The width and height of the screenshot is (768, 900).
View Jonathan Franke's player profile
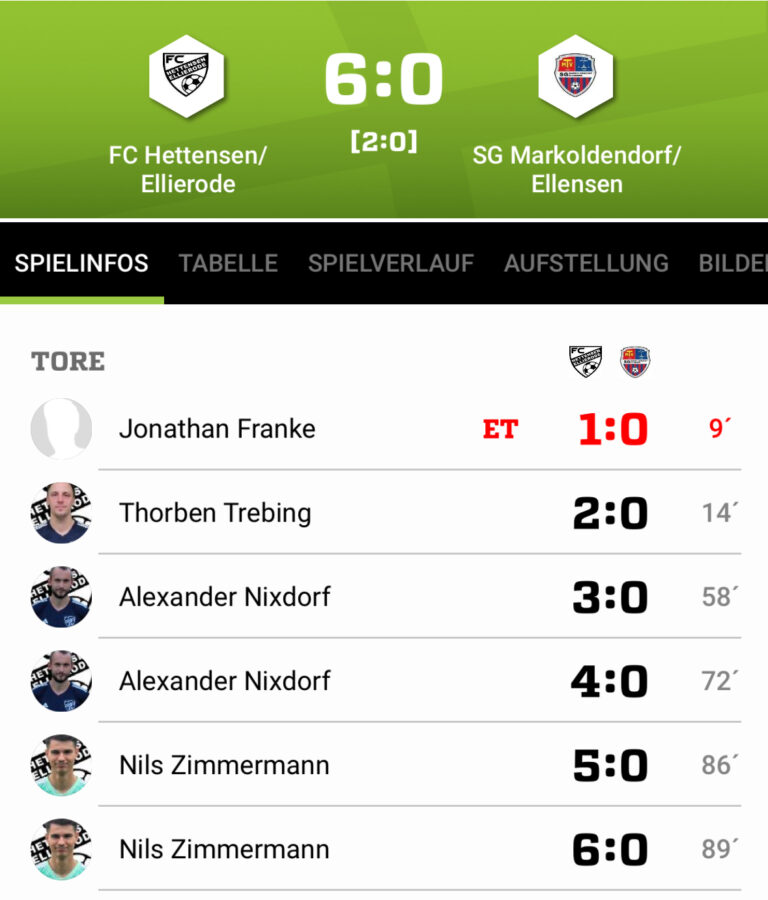coord(217,429)
